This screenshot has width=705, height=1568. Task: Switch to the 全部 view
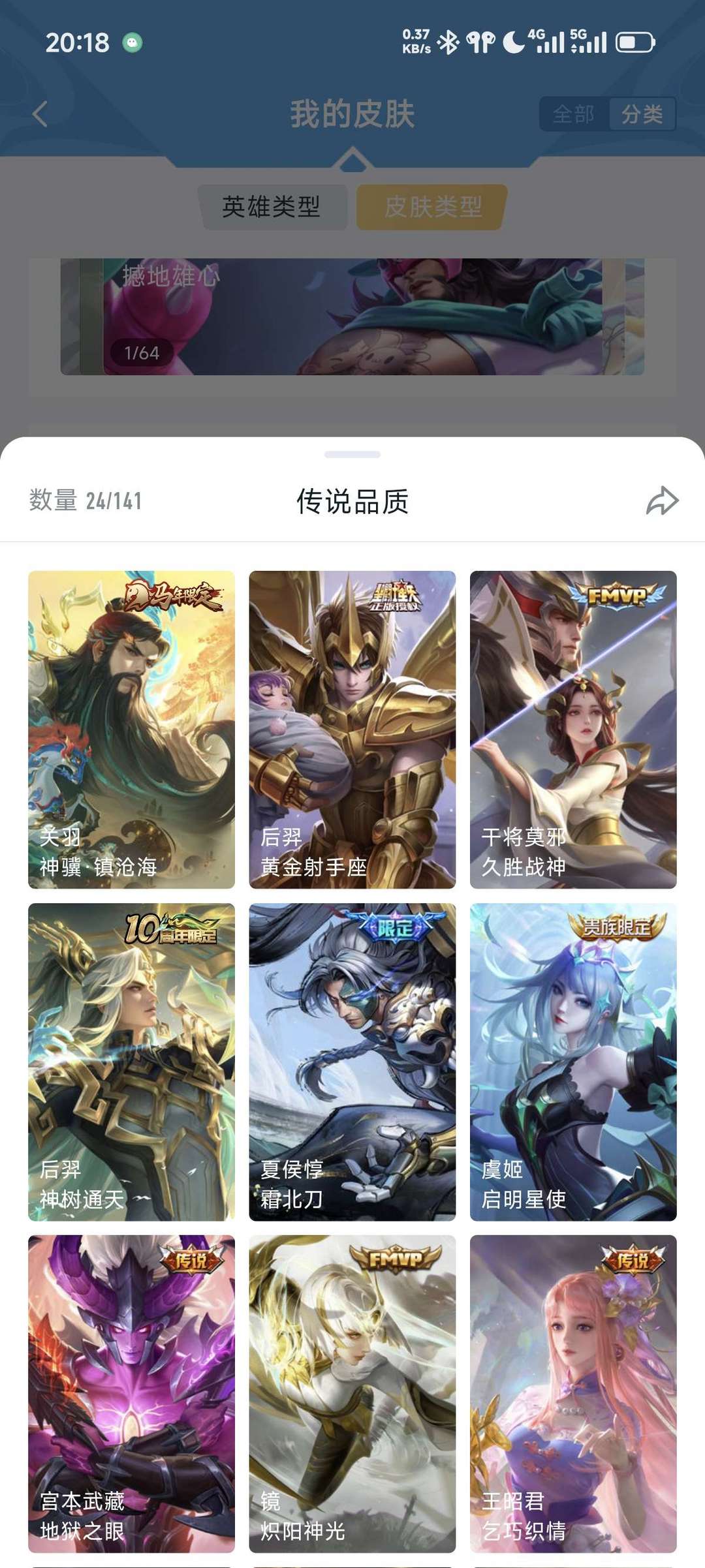(573, 115)
